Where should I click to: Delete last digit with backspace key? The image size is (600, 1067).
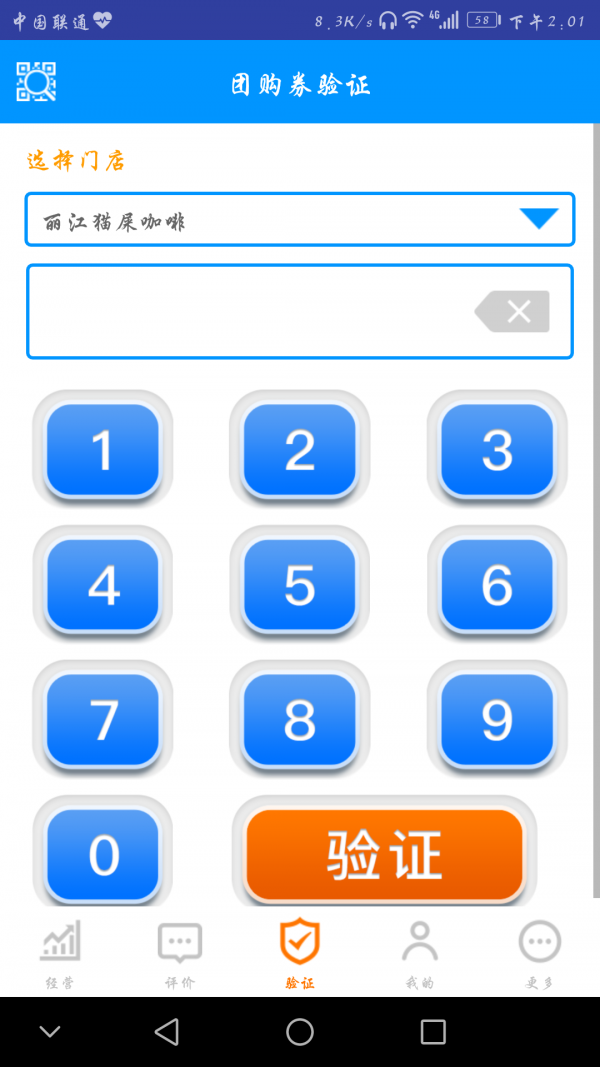[x=513, y=312]
